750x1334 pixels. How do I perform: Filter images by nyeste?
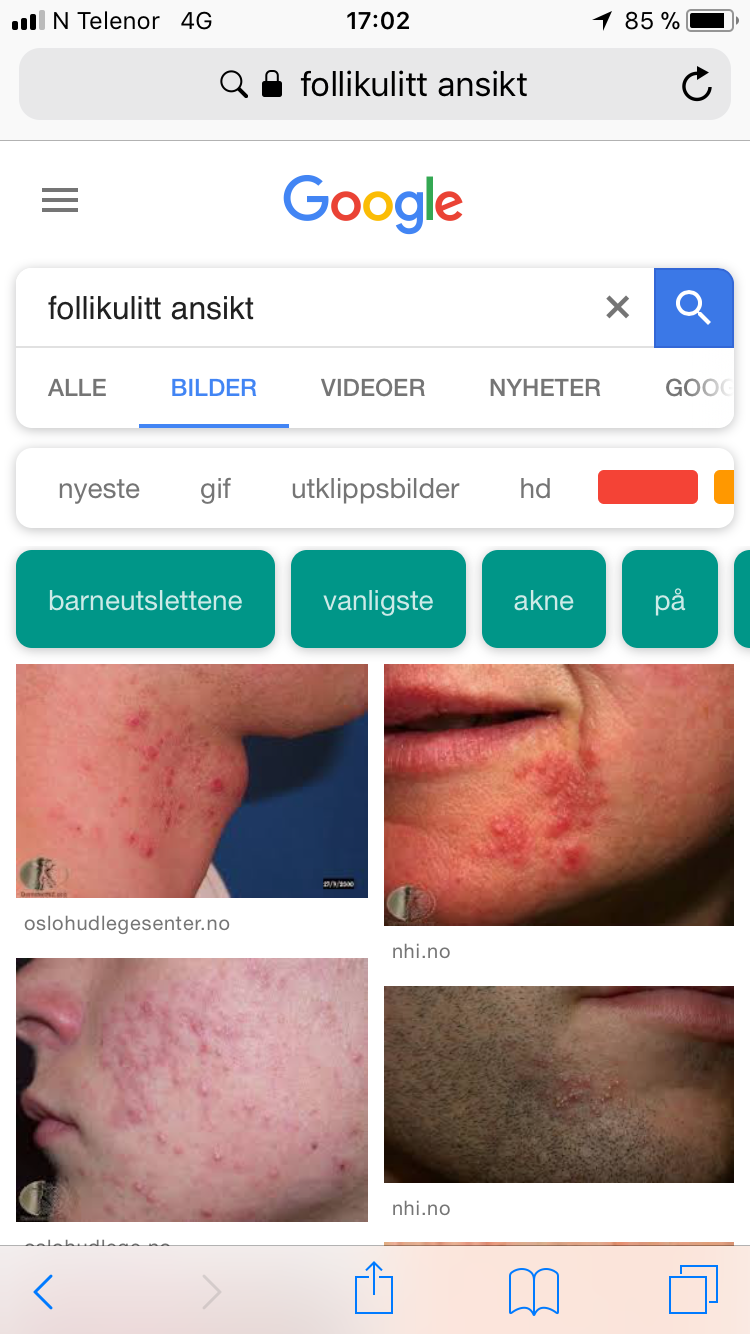coord(99,489)
